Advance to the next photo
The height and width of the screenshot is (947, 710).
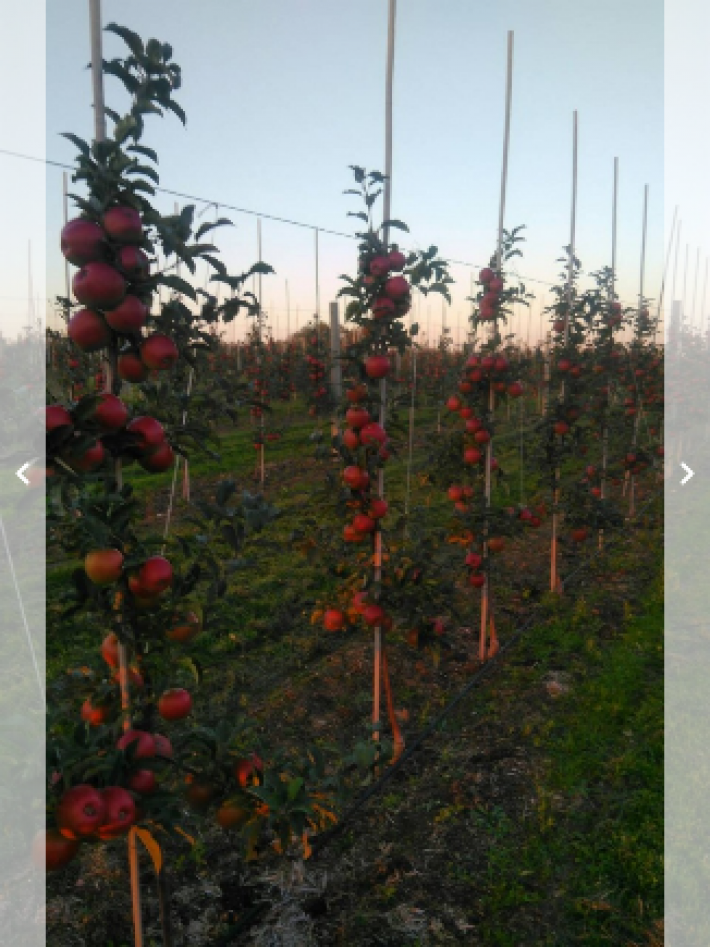[686, 474]
